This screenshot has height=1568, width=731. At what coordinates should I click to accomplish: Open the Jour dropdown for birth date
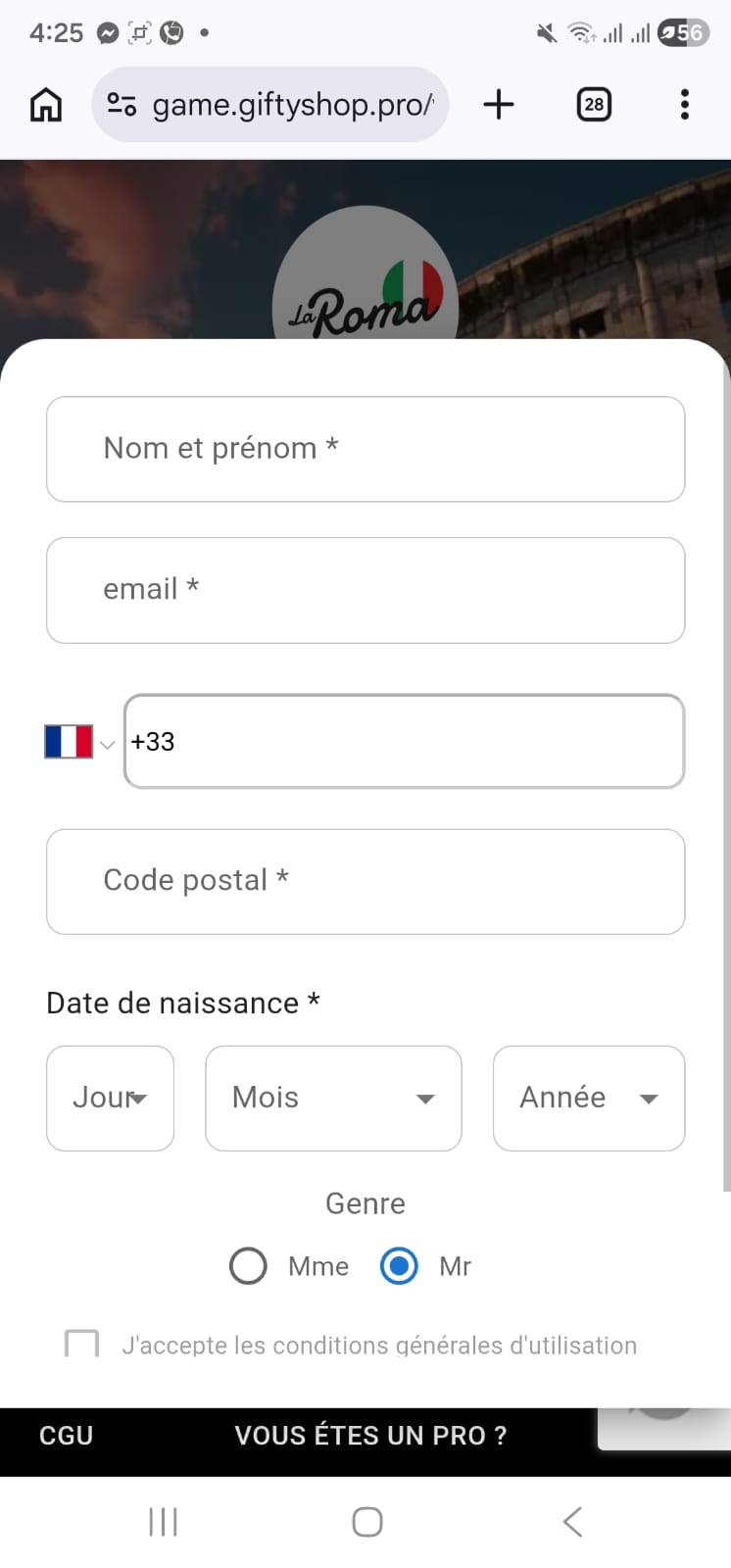tap(110, 1098)
